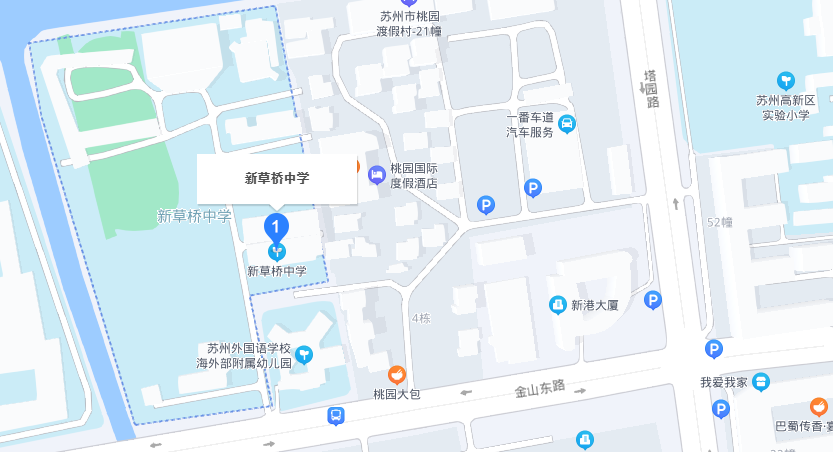Open the 我爱我家 shop marker

point(761,382)
